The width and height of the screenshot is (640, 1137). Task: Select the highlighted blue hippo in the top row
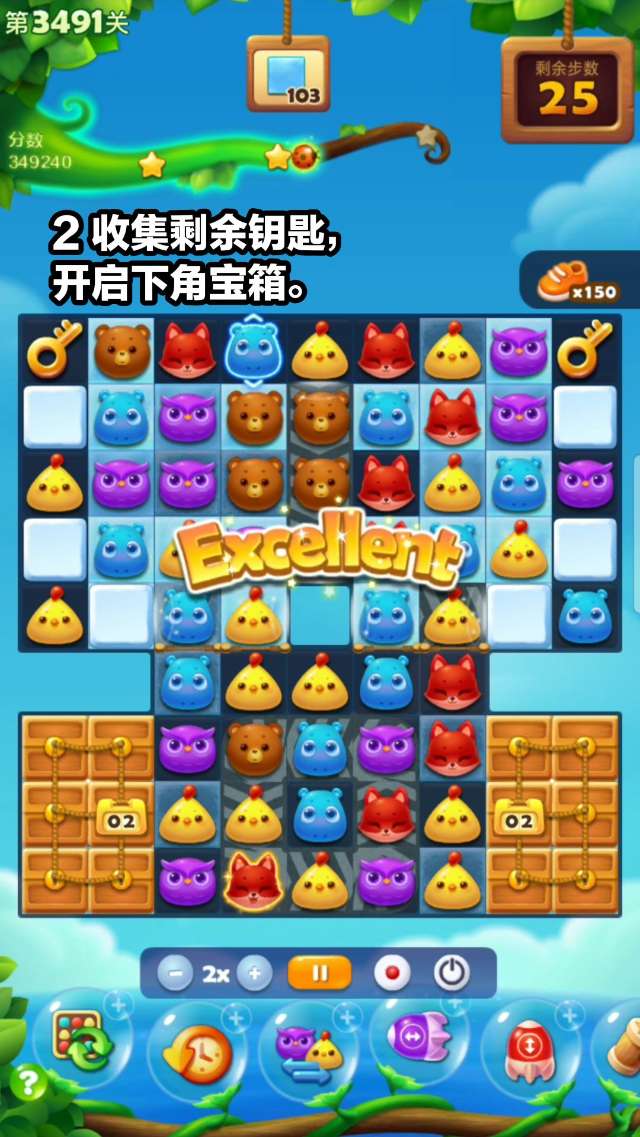(255, 351)
